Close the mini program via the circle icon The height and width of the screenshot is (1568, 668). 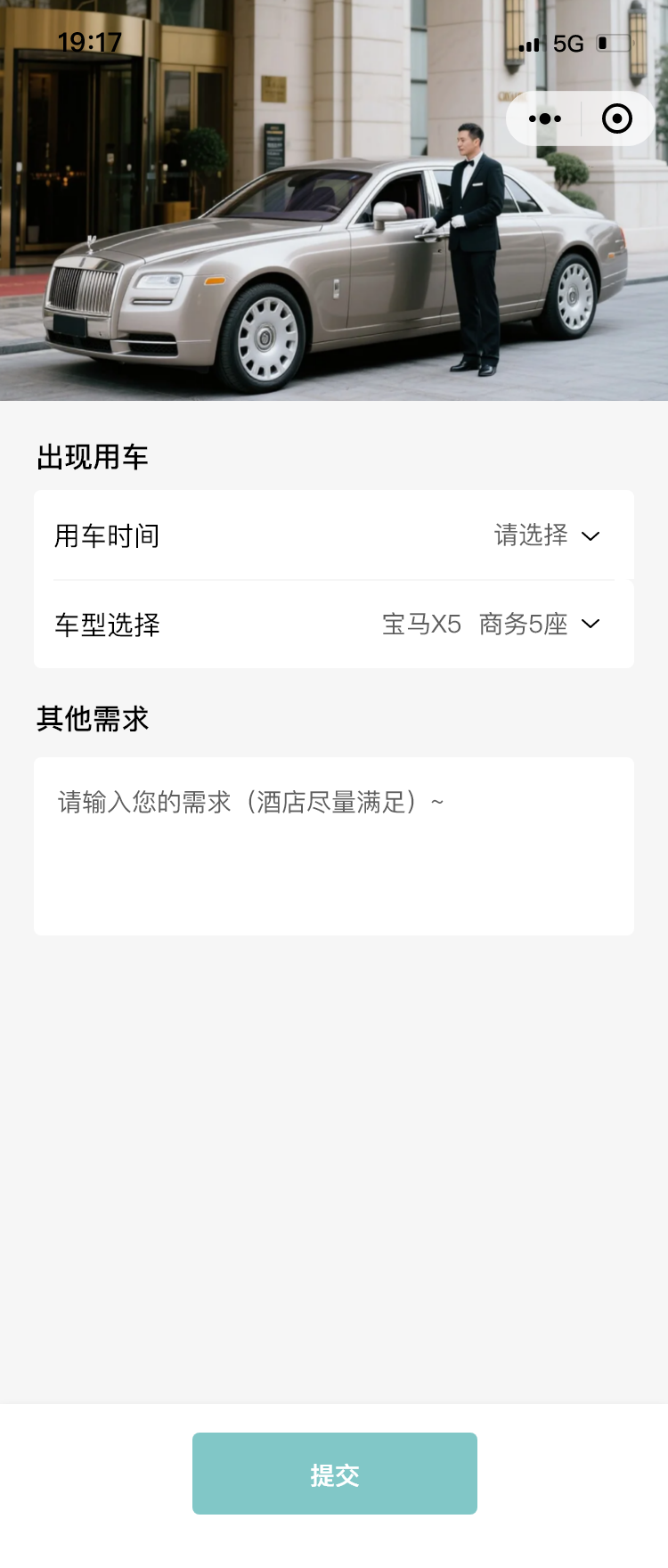(617, 118)
